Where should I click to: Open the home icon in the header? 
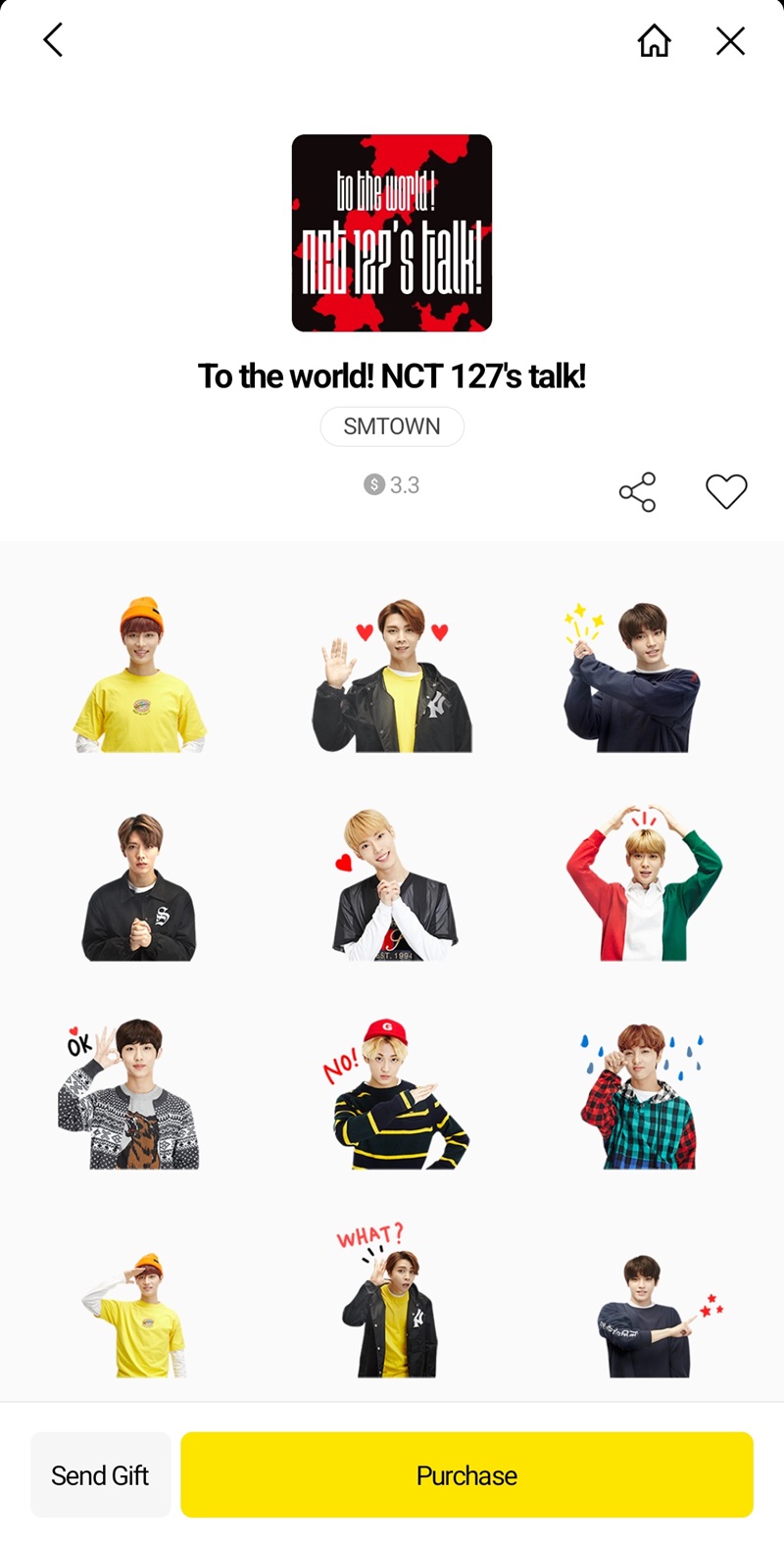click(654, 40)
